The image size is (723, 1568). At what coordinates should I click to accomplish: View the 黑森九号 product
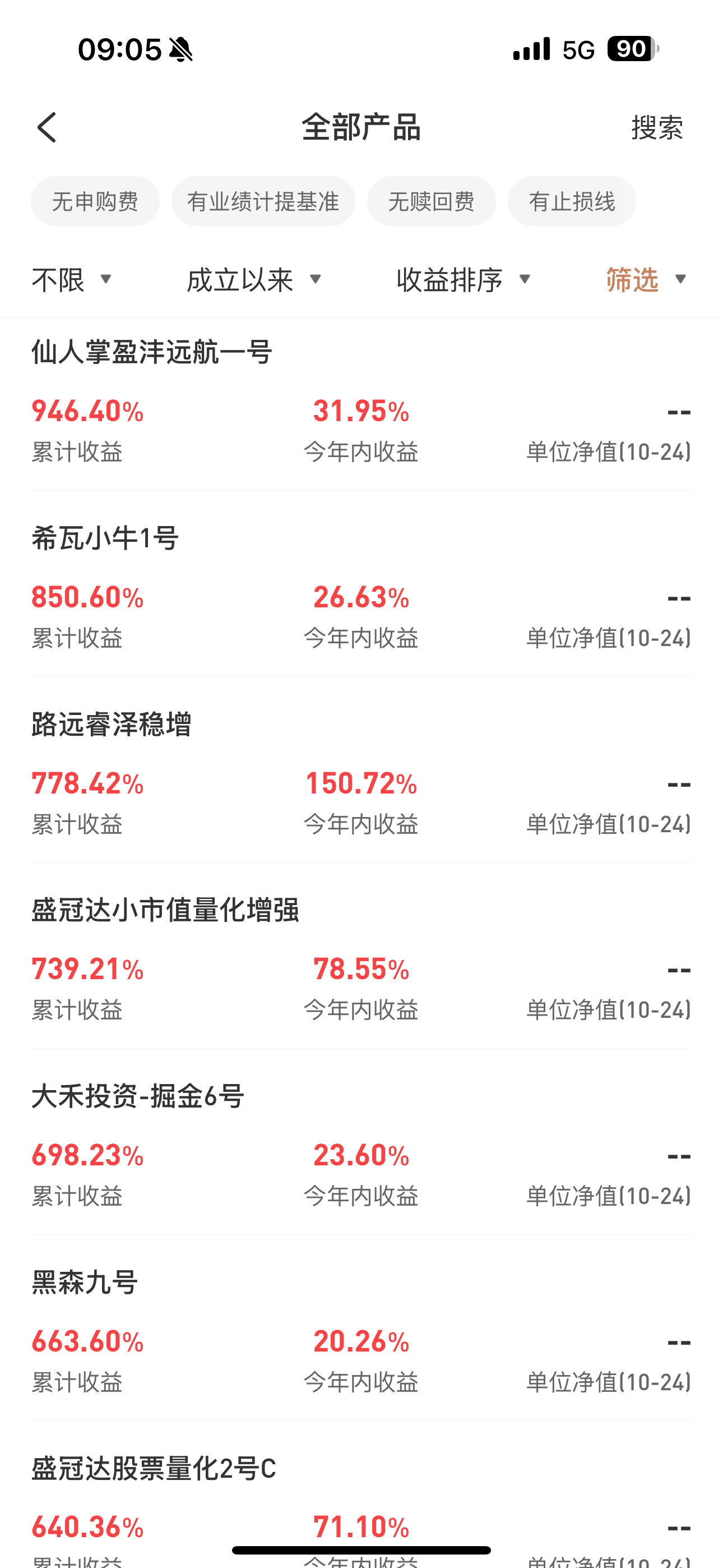85,1283
